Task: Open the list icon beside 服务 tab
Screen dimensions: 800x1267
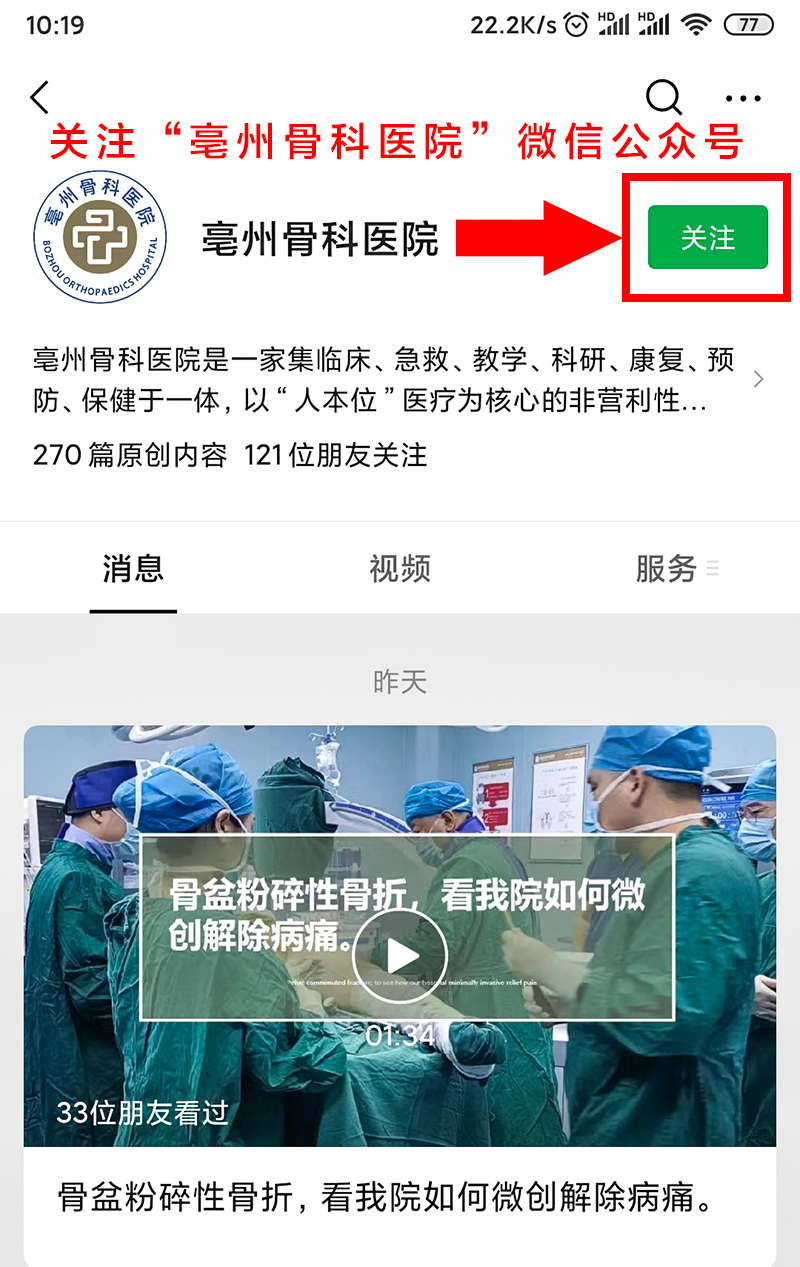Action: tap(714, 568)
